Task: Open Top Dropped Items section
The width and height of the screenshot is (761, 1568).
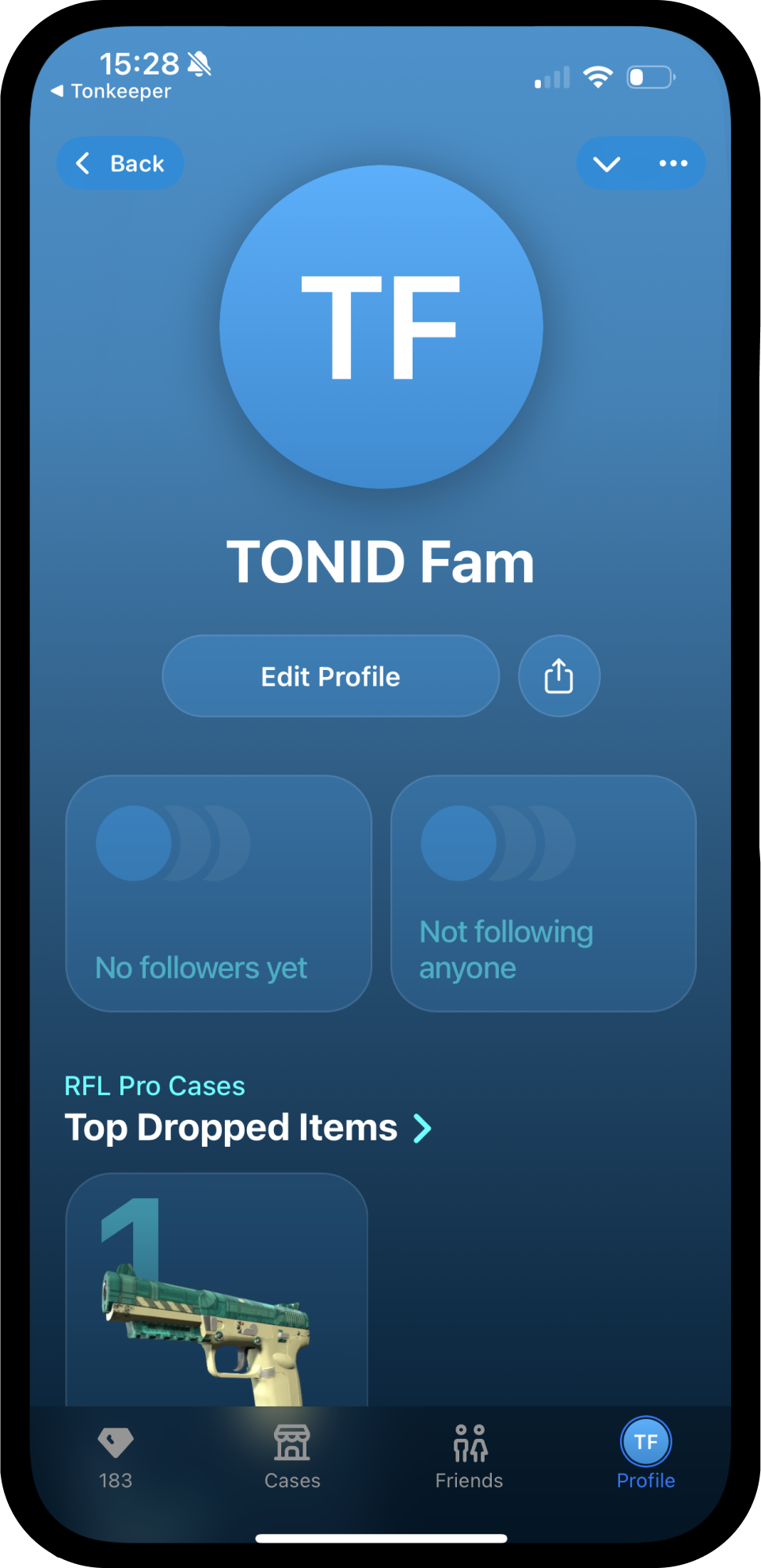Action: [248, 1127]
